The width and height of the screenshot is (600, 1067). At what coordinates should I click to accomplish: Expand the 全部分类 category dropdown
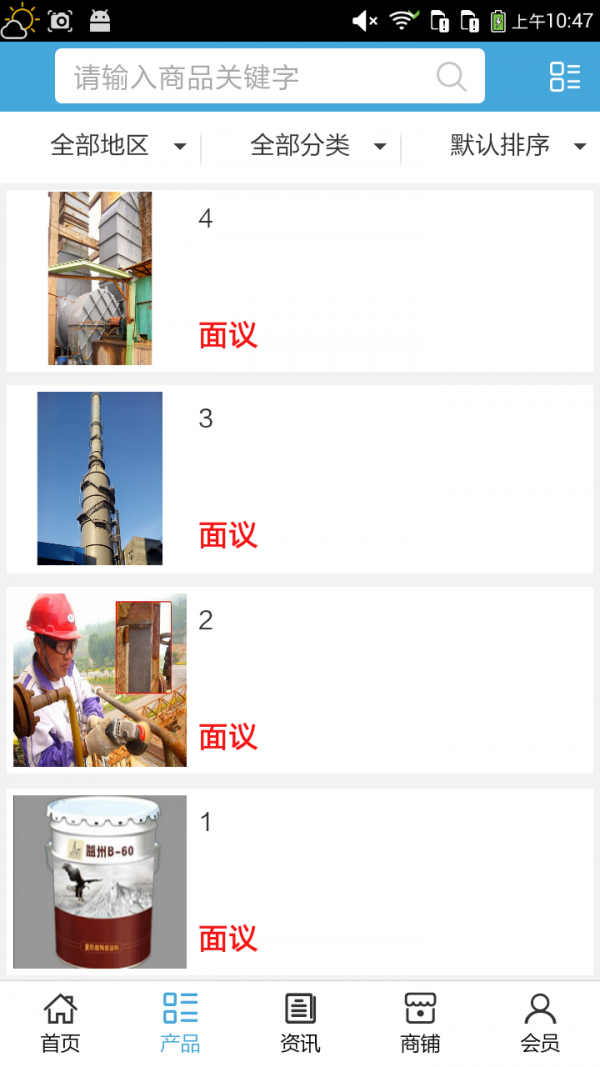(318, 146)
